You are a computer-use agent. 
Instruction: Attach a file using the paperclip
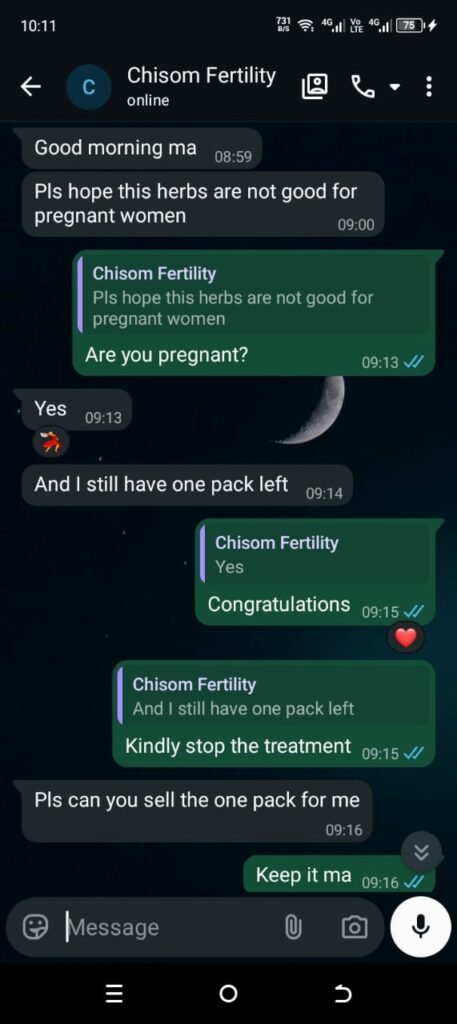[293, 927]
